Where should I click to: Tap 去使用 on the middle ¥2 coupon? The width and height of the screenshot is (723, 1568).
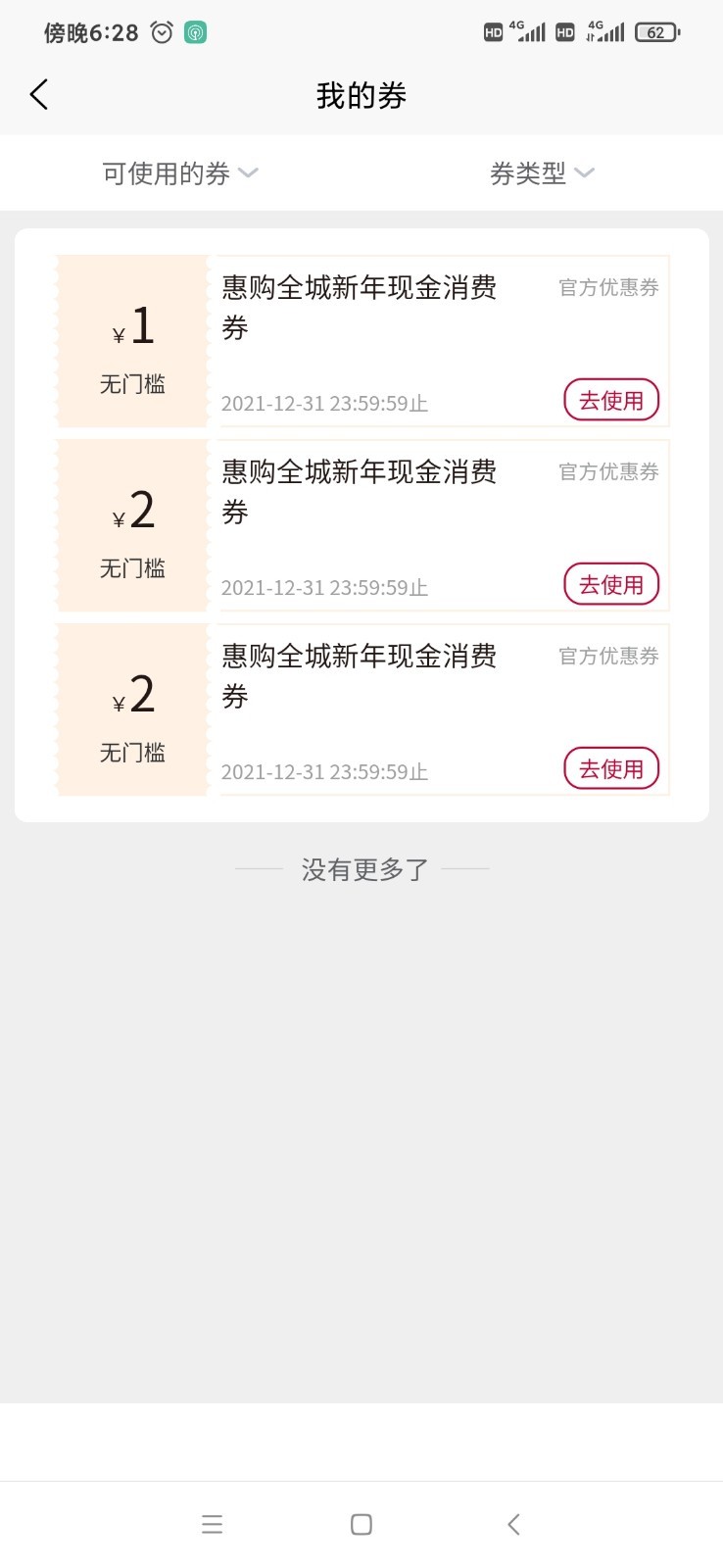click(610, 583)
